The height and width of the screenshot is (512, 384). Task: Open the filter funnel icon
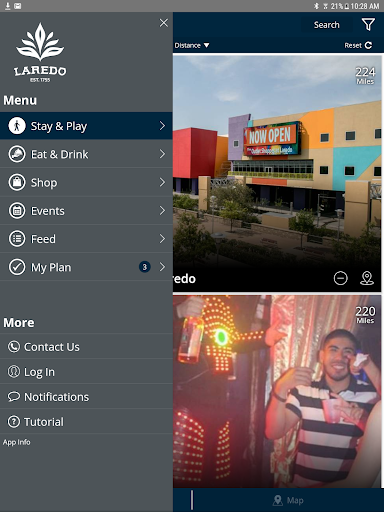coord(368,24)
